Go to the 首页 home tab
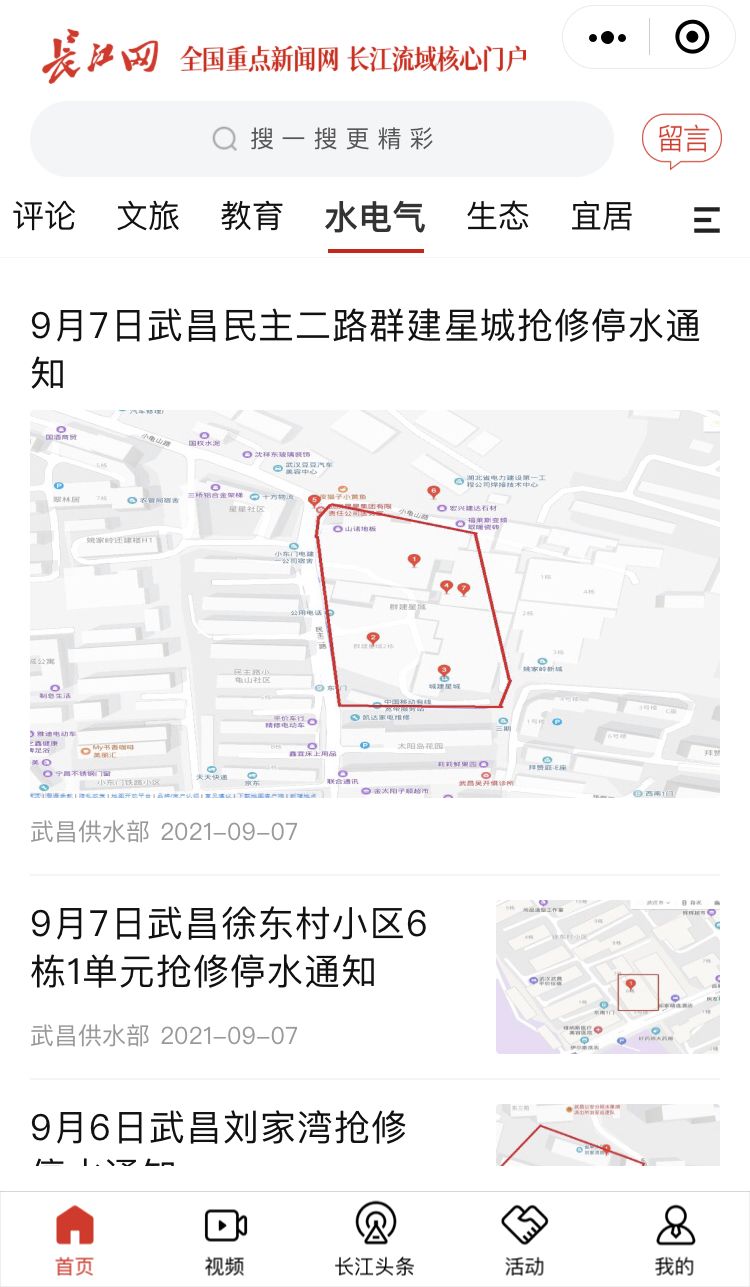Screen dimensions: 750x1287 click(74, 1240)
